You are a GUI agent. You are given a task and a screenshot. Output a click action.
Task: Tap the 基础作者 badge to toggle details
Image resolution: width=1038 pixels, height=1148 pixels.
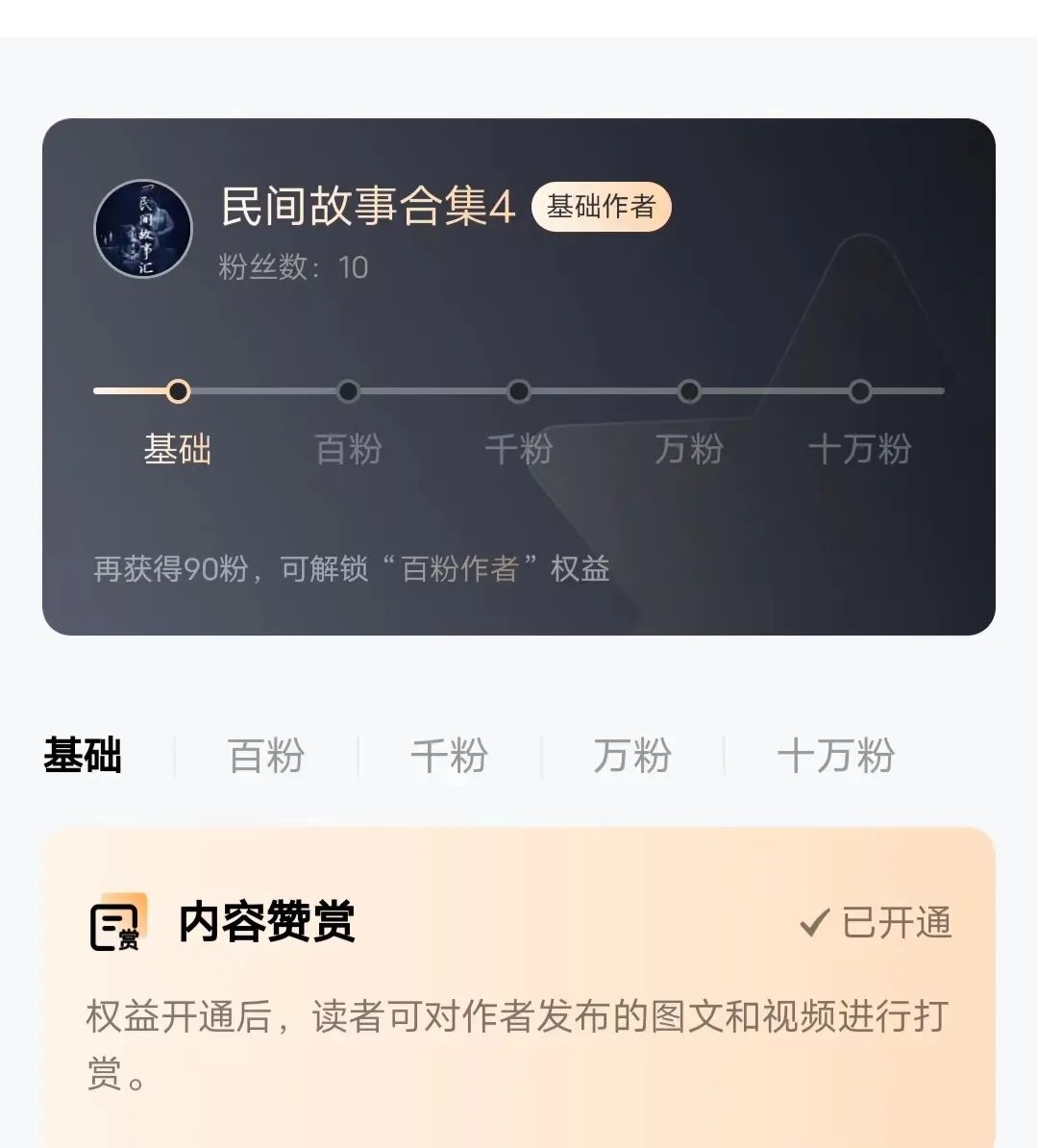602,207
